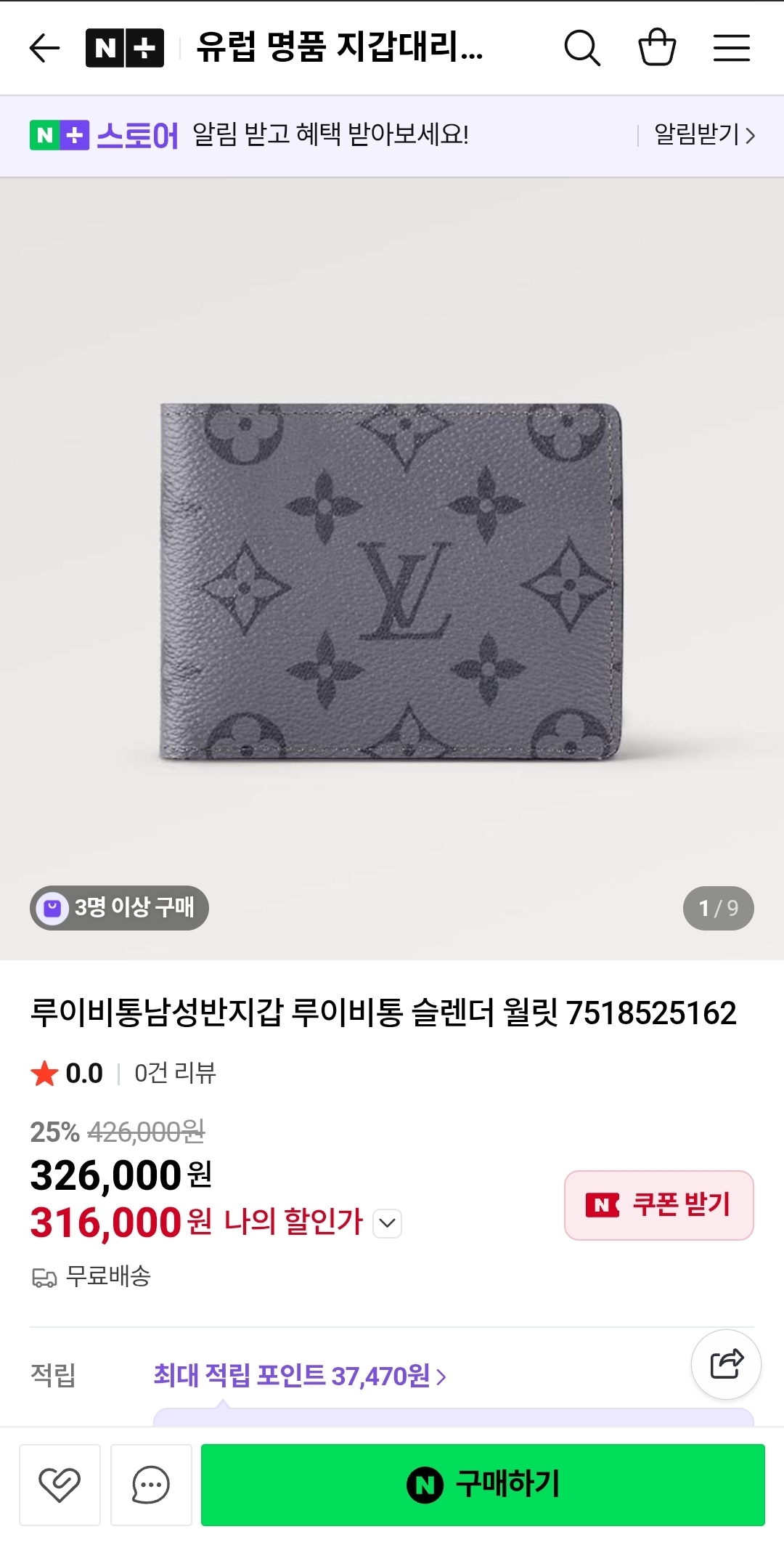Viewport: 784px width, 1553px height.
Task: Expand the 나의 할인가 dropdown
Action: 387,1223
